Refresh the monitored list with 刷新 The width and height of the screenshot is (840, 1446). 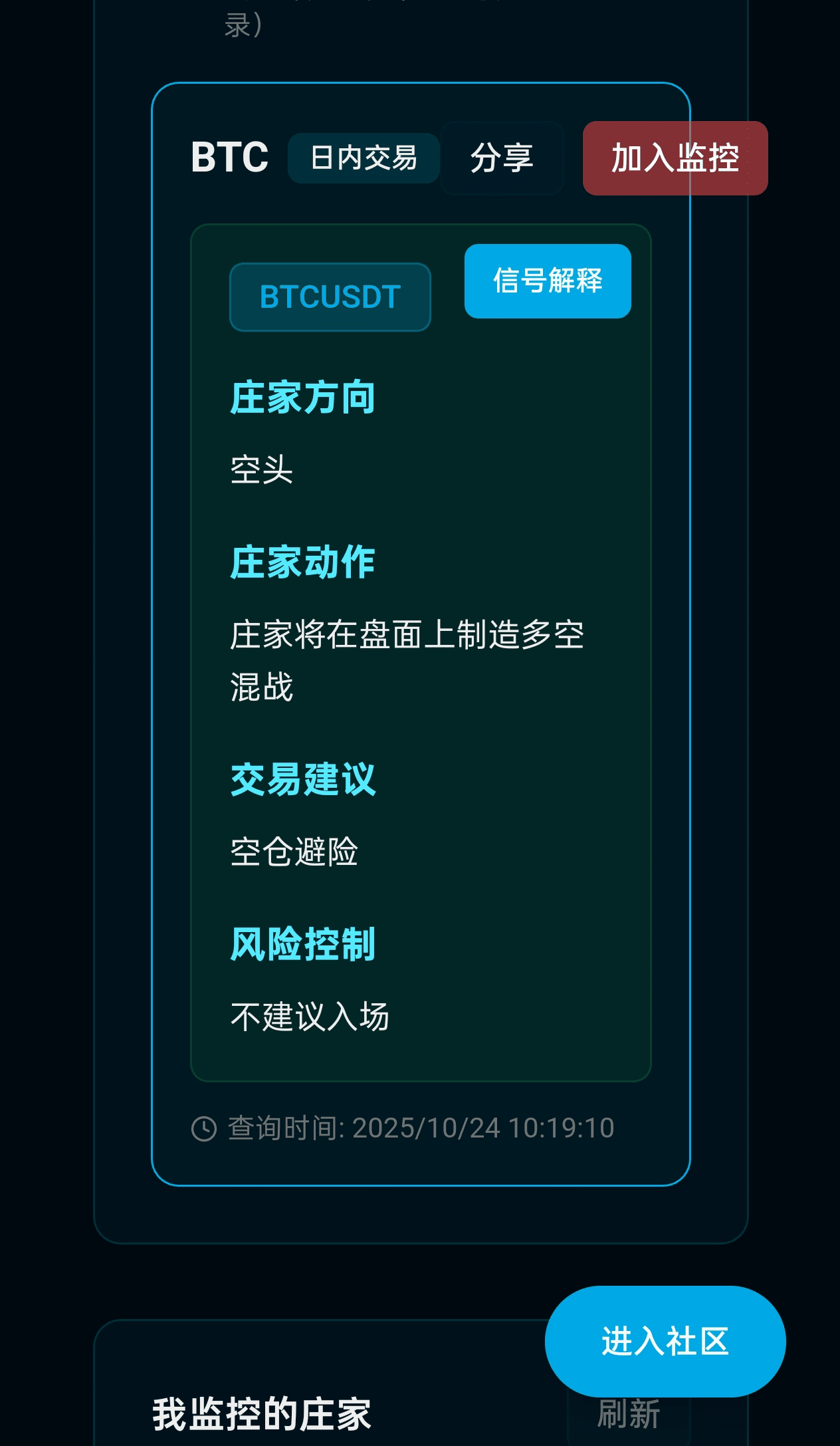click(628, 1416)
